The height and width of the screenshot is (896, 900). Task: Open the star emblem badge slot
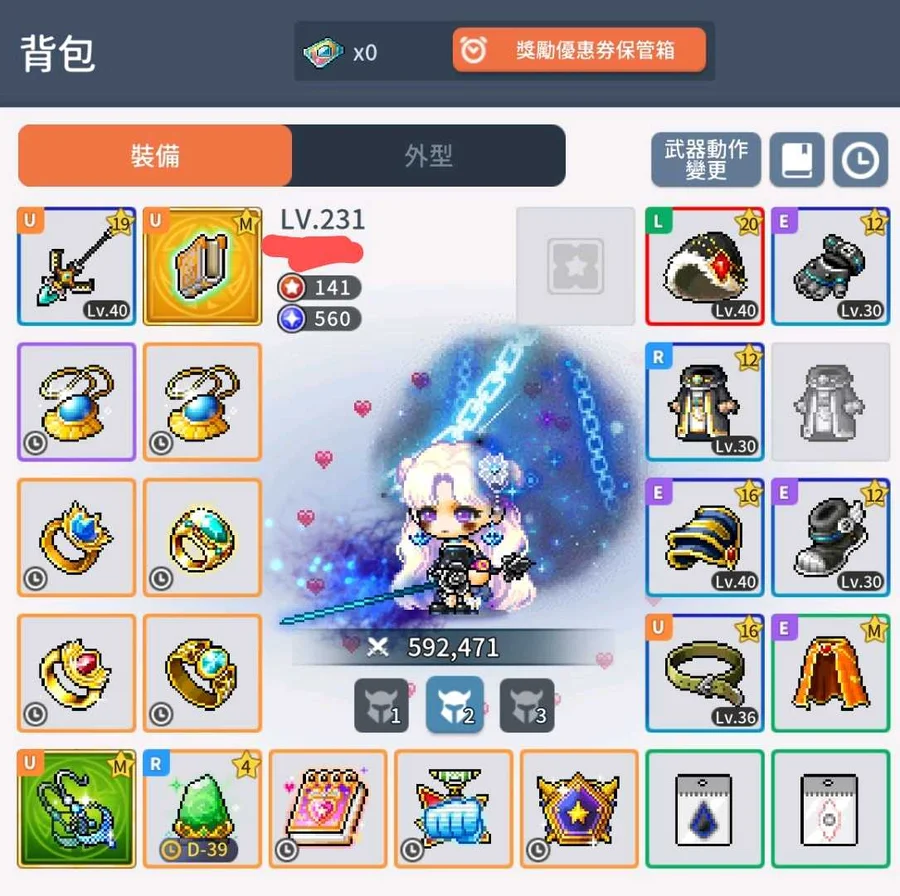pos(578,808)
